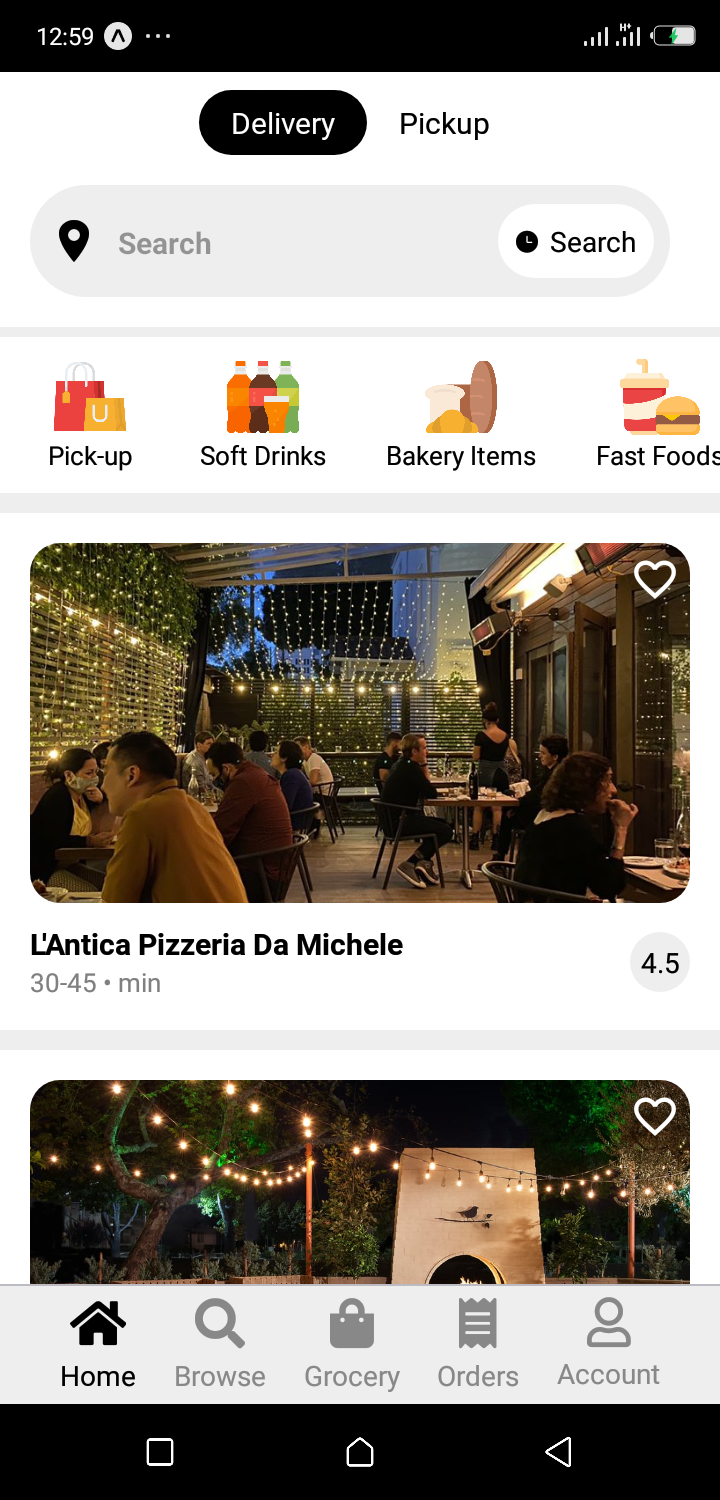Image resolution: width=720 pixels, height=1500 pixels.
Task: Favorite the second restaurant with string lights
Action: click(x=655, y=1115)
